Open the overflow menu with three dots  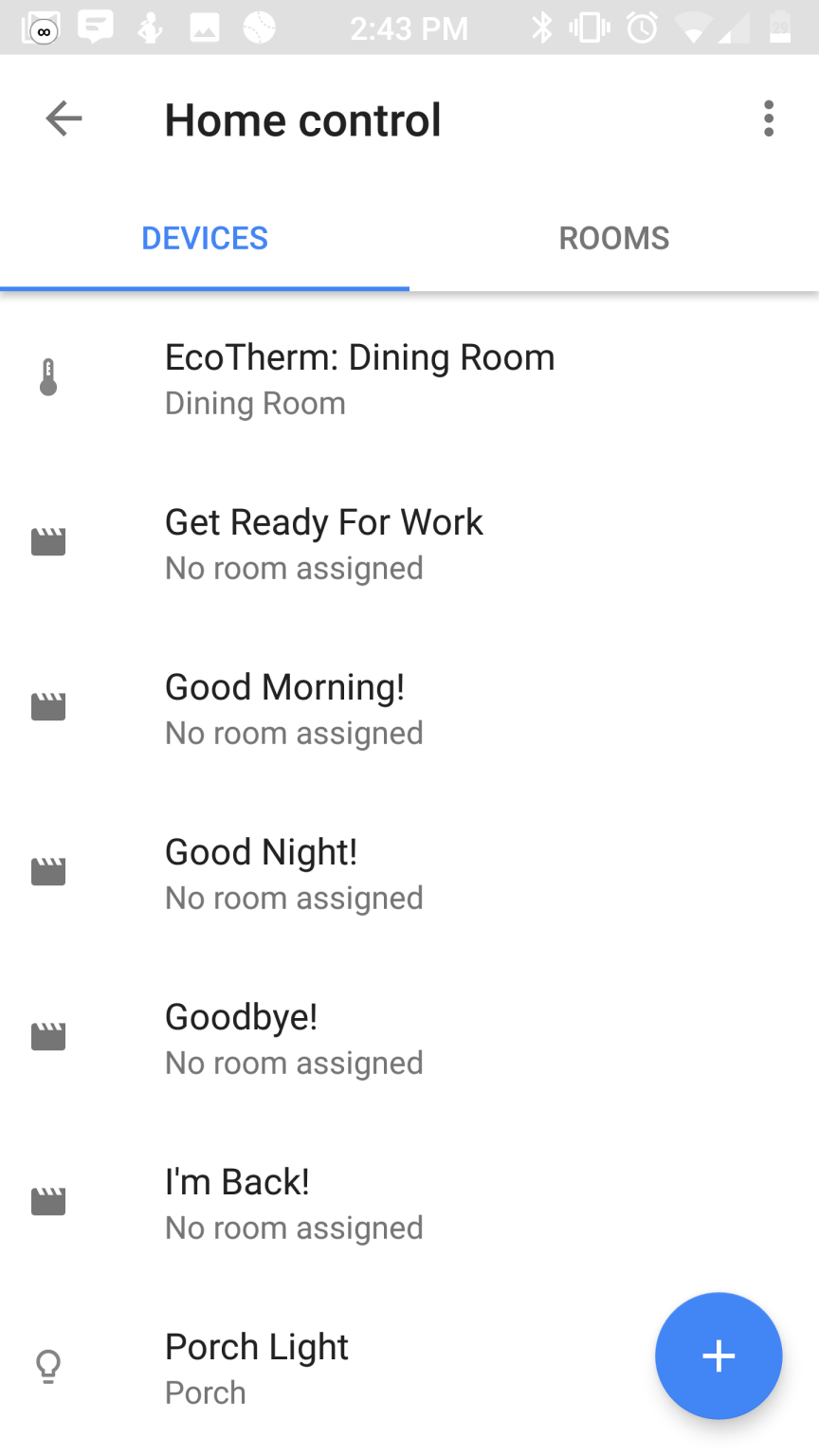click(768, 119)
